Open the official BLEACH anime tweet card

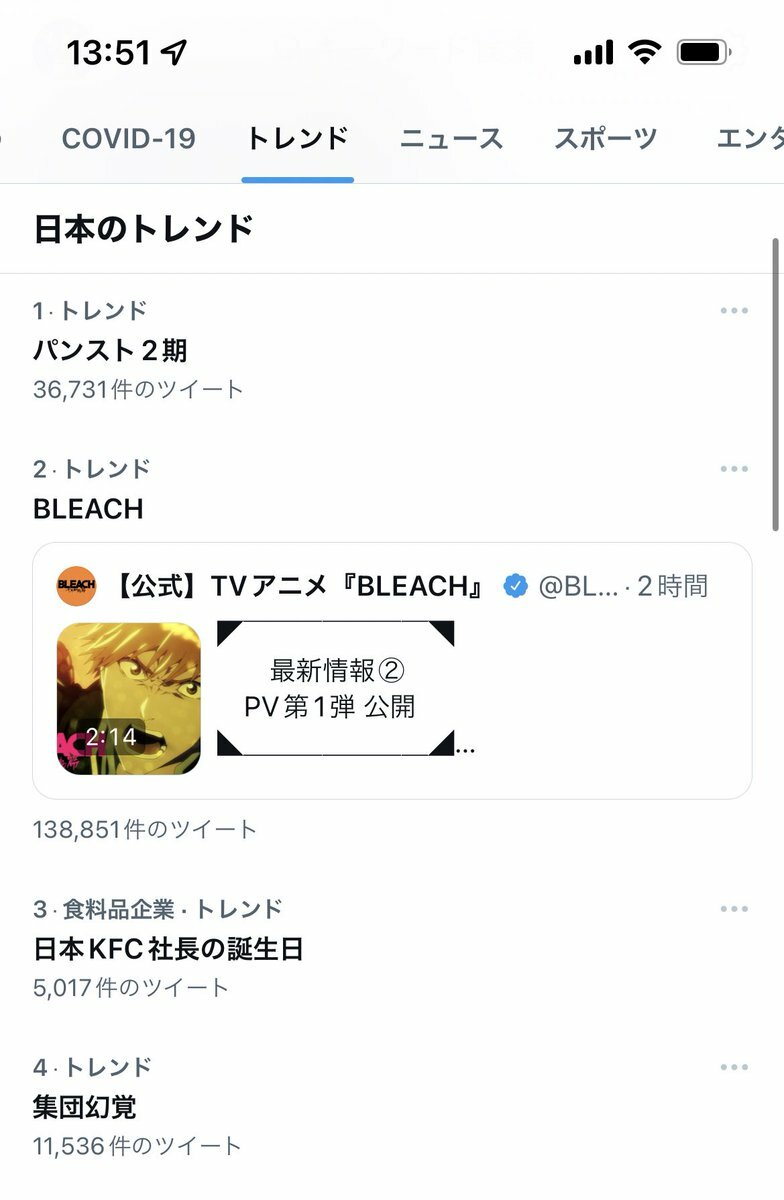click(392, 670)
